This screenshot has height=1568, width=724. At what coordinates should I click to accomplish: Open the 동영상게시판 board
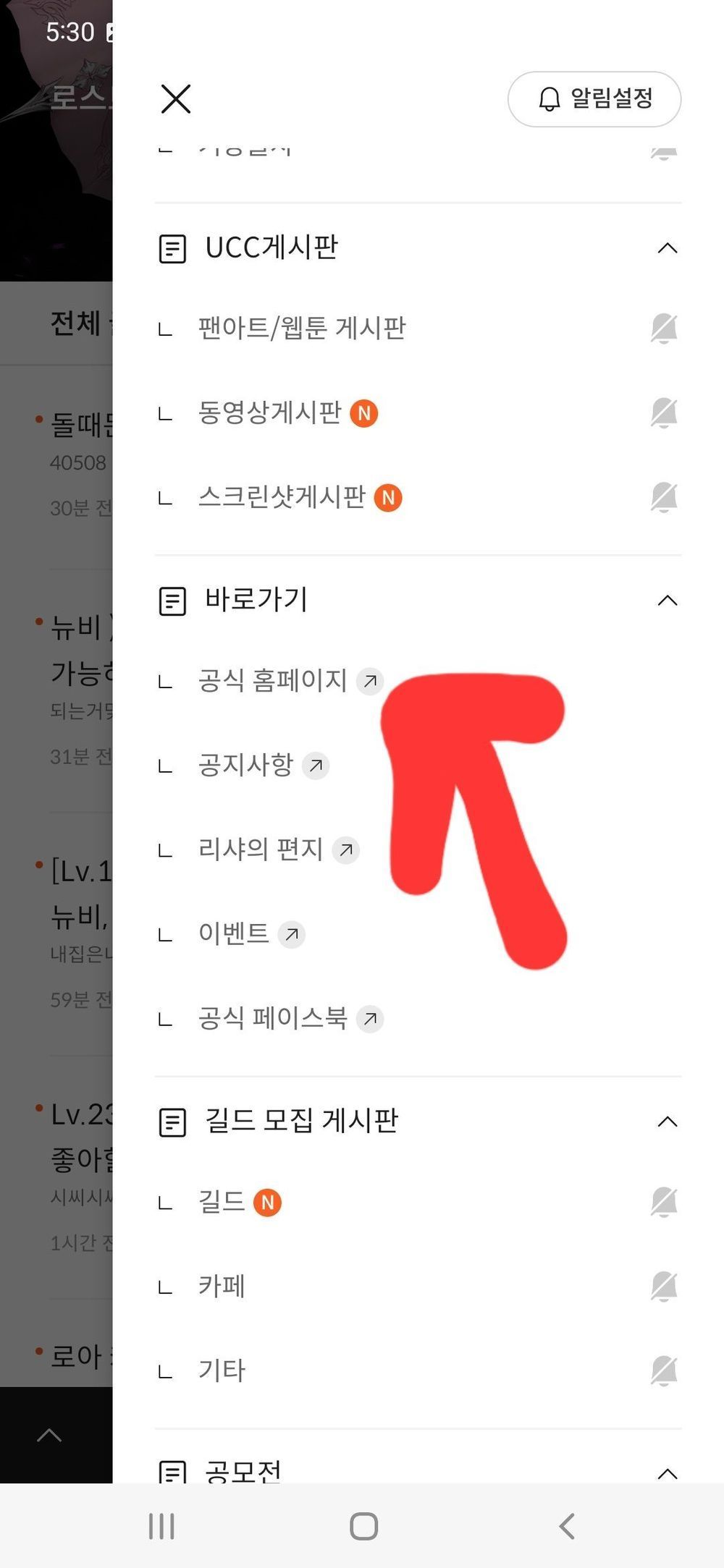coord(268,412)
